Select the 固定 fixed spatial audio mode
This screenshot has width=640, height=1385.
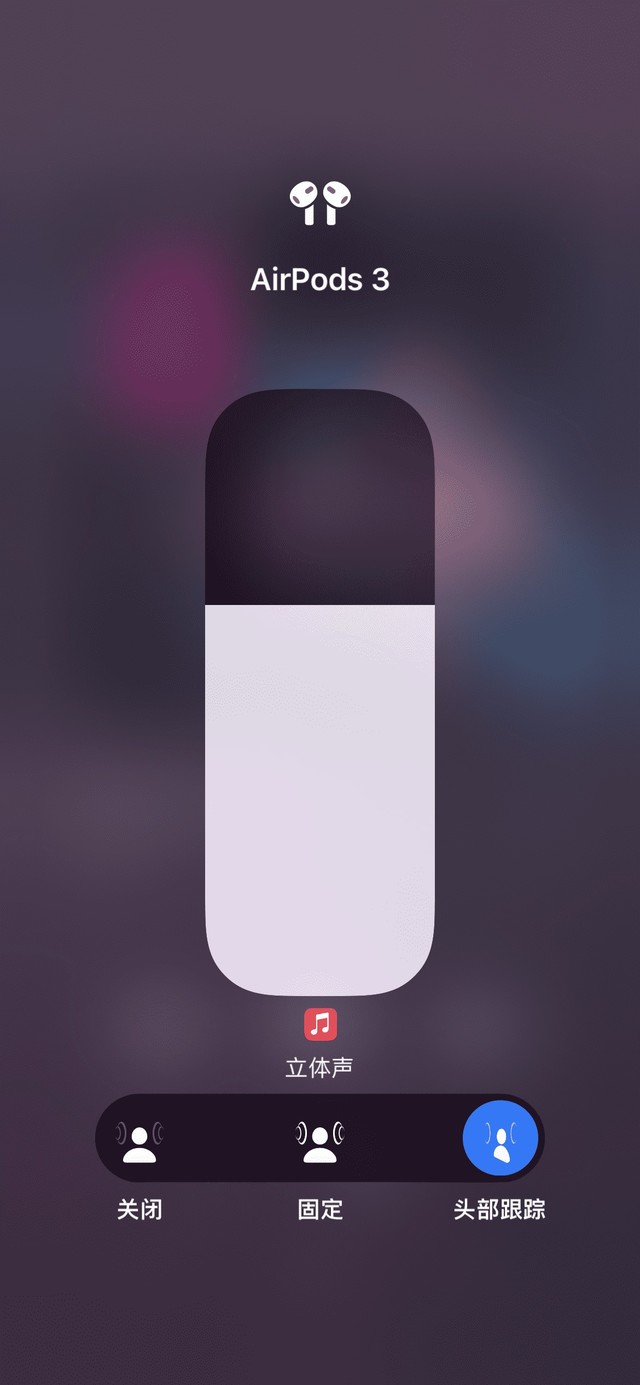(320, 1138)
